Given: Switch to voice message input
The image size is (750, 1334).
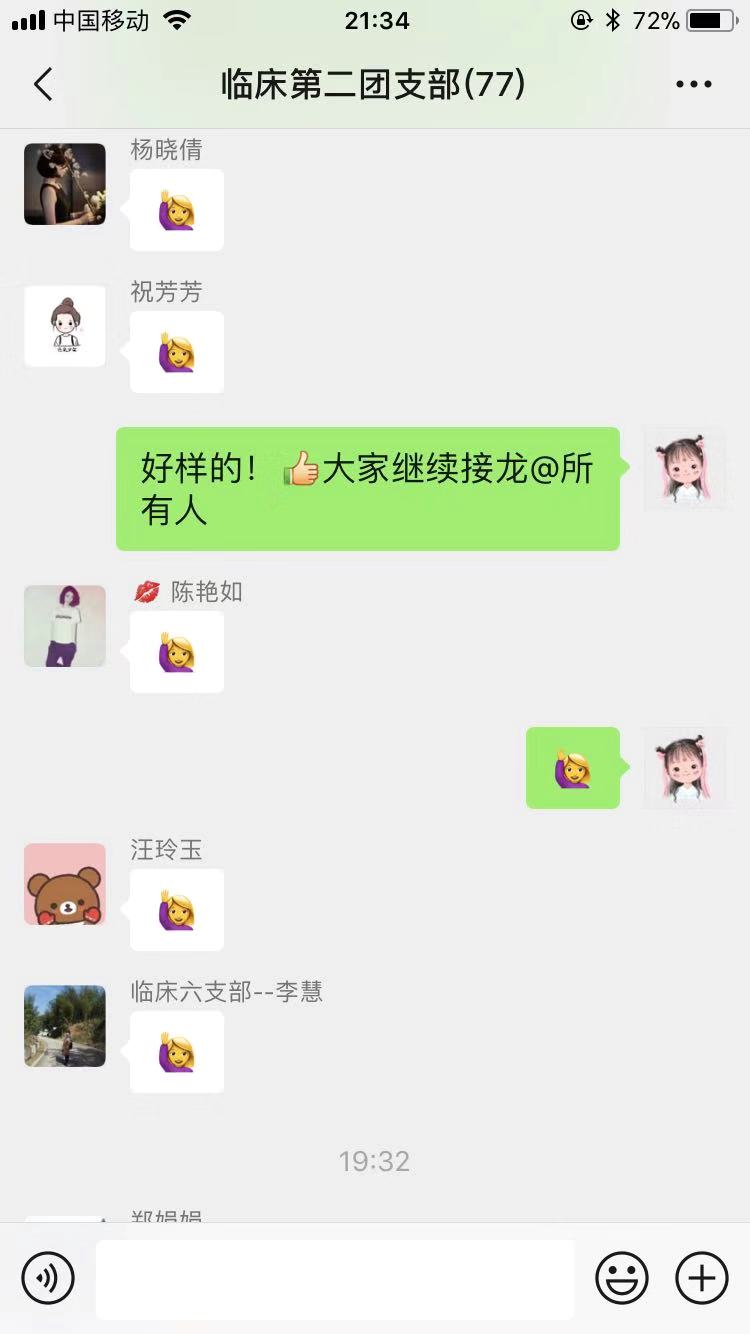Looking at the screenshot, I should (x=48, y=1278).
